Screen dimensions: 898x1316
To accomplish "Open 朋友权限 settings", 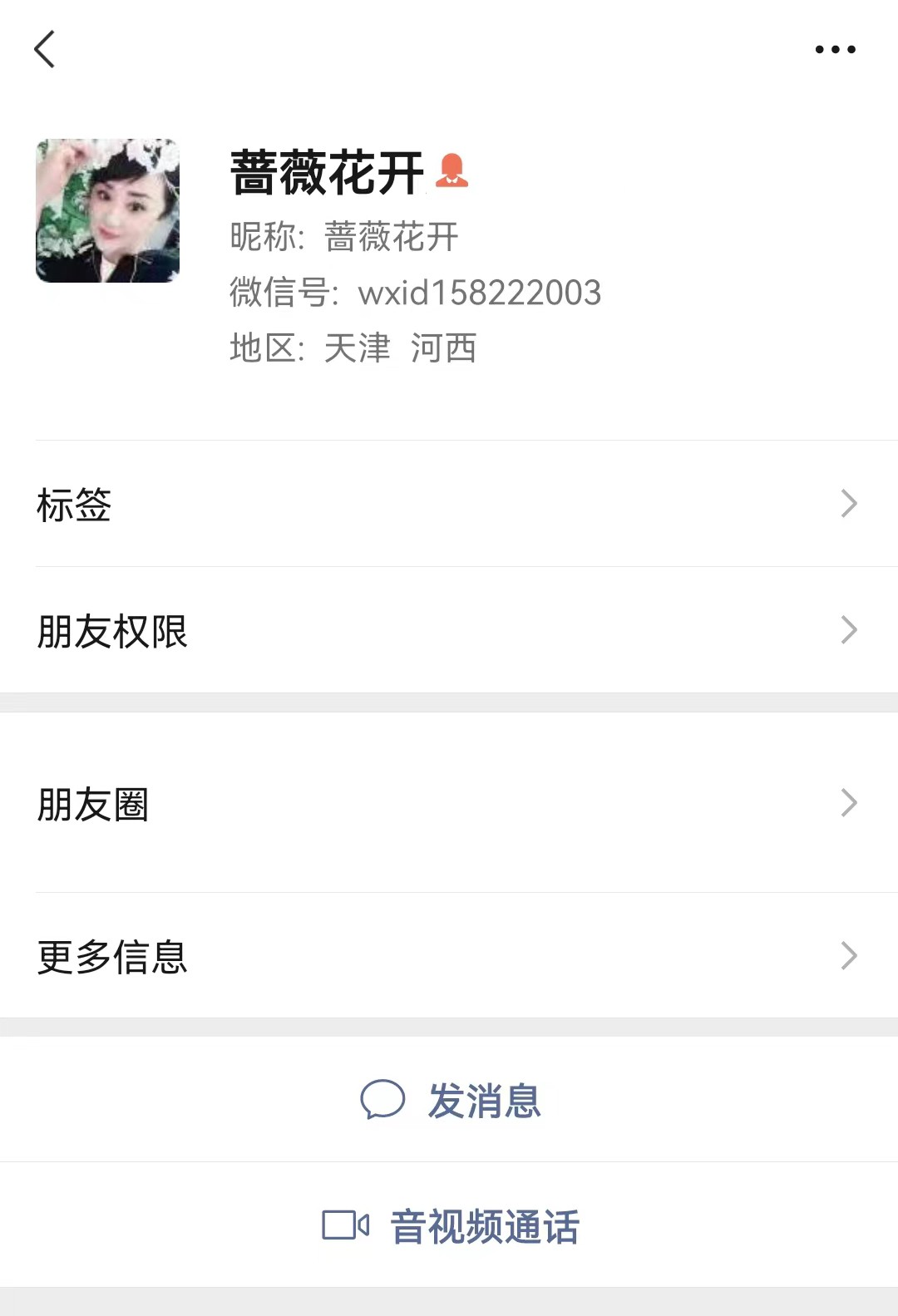I will (x=449, y=630).
